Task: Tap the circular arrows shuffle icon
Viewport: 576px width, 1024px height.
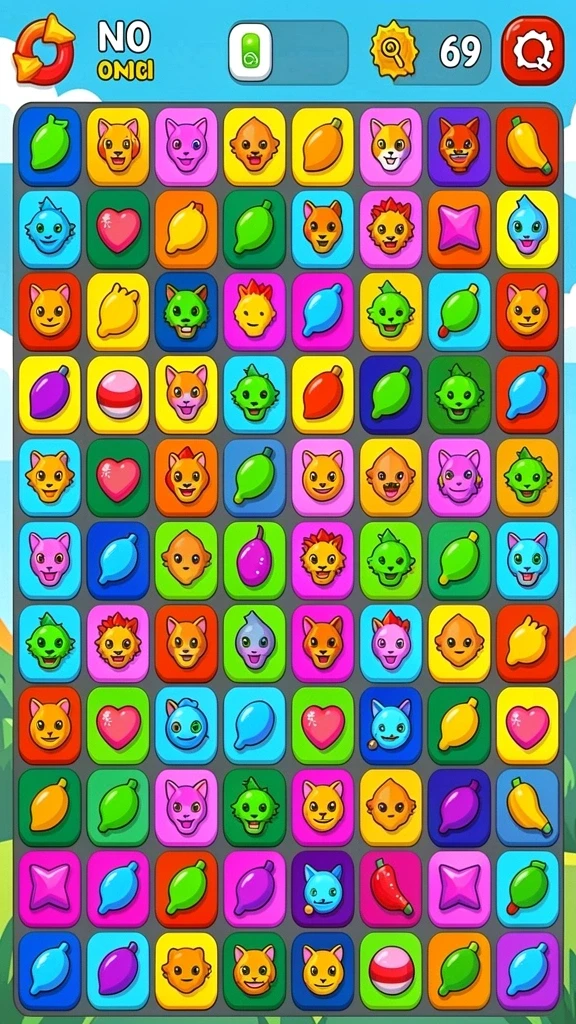Action: point(44,49)
